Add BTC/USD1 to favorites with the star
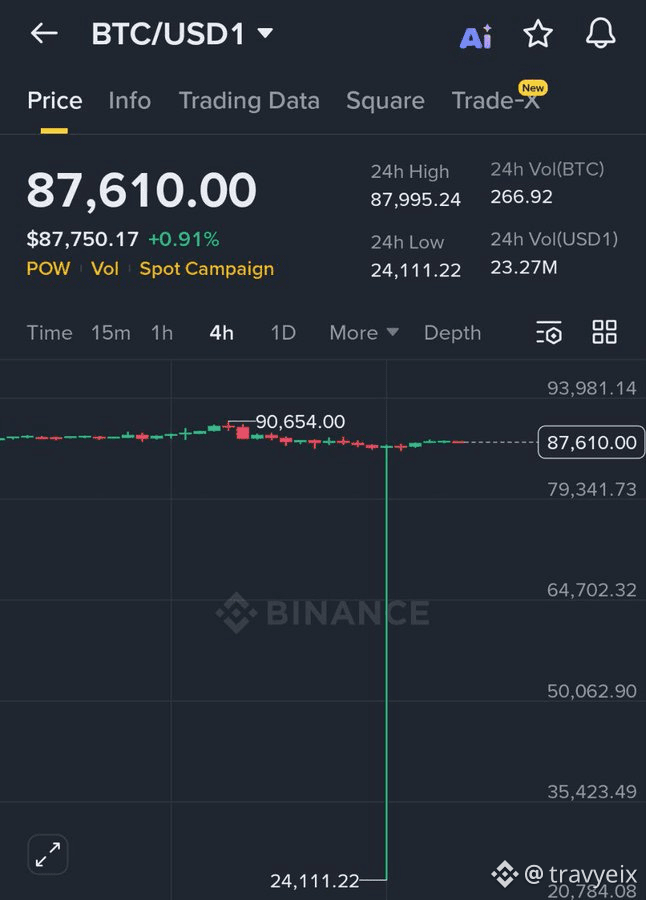Viewport: 646px width, 900px height. click(x=538, y=33)
